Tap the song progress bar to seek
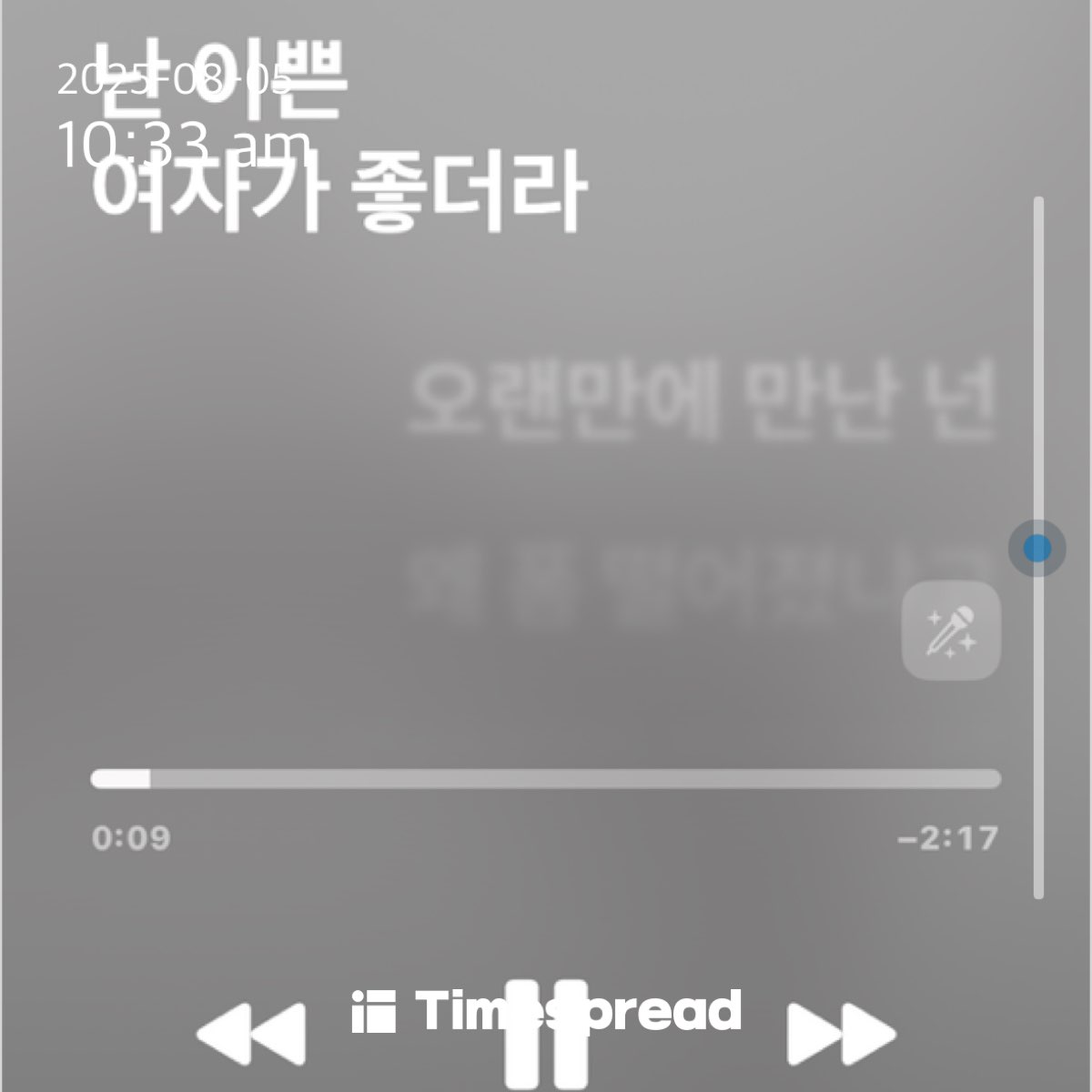 (x=546, y=779)
